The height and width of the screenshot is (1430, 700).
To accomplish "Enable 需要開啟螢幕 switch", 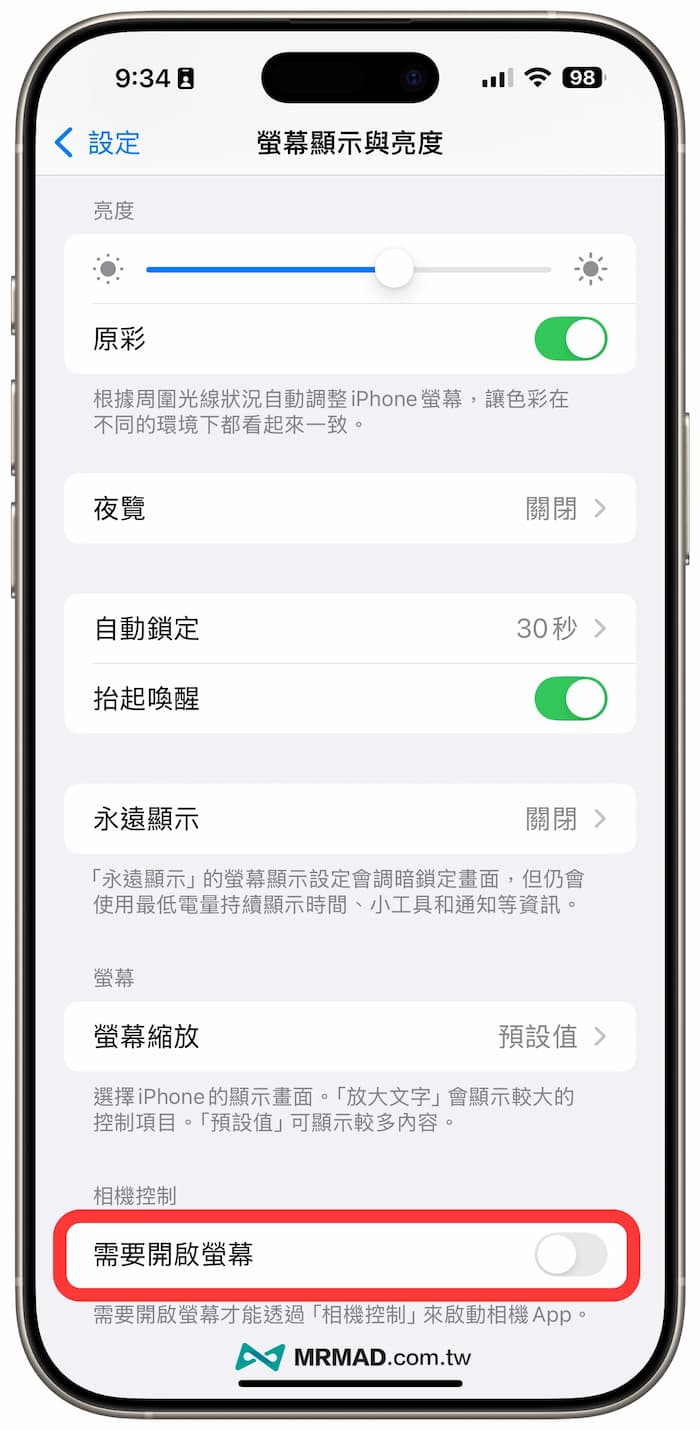I will (x=570, y=1255).
